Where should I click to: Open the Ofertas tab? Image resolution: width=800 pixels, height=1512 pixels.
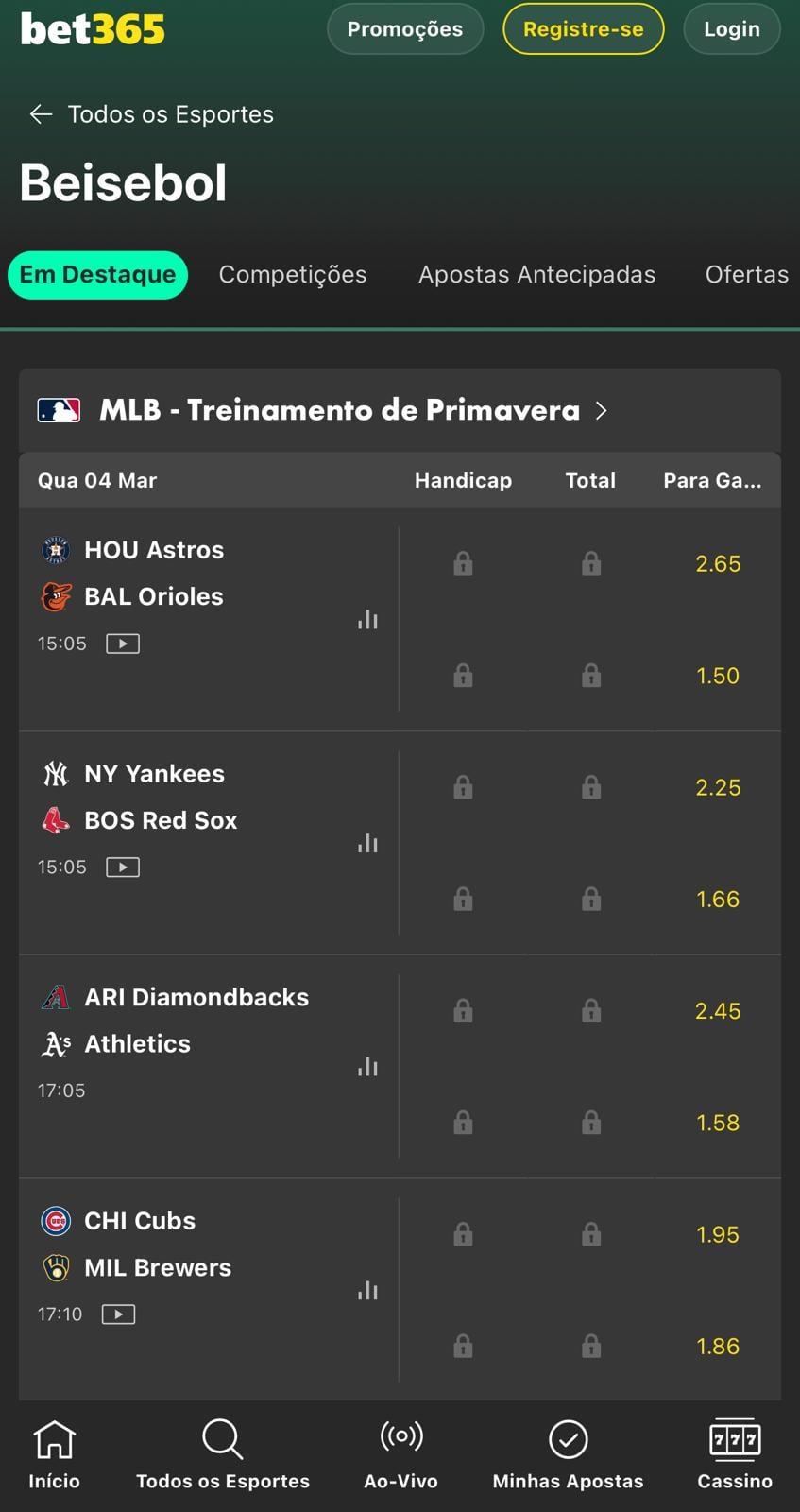(x=747, y=274)
